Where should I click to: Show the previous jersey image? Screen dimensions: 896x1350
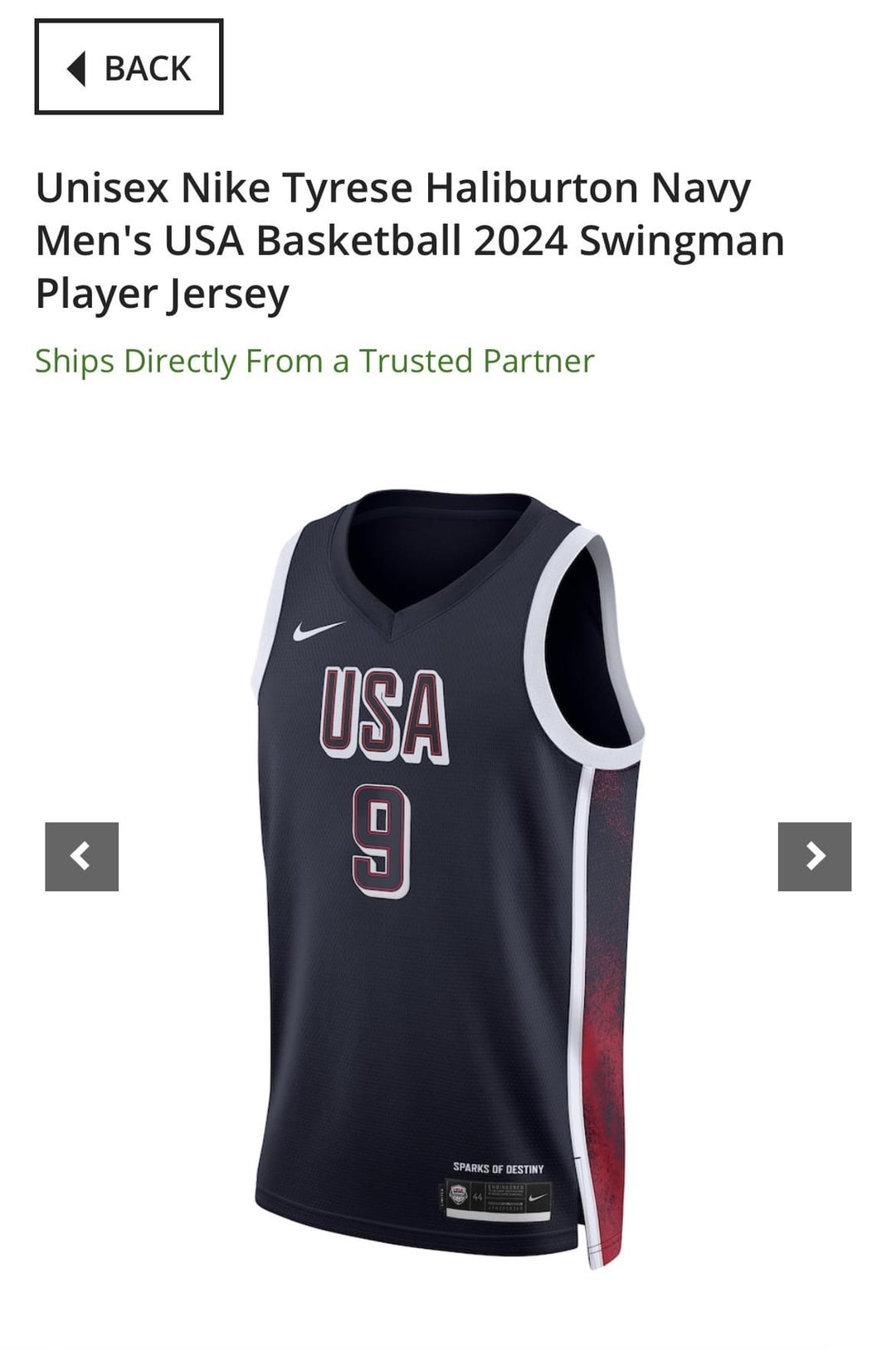pyautogui.click(x=81, y=856)
